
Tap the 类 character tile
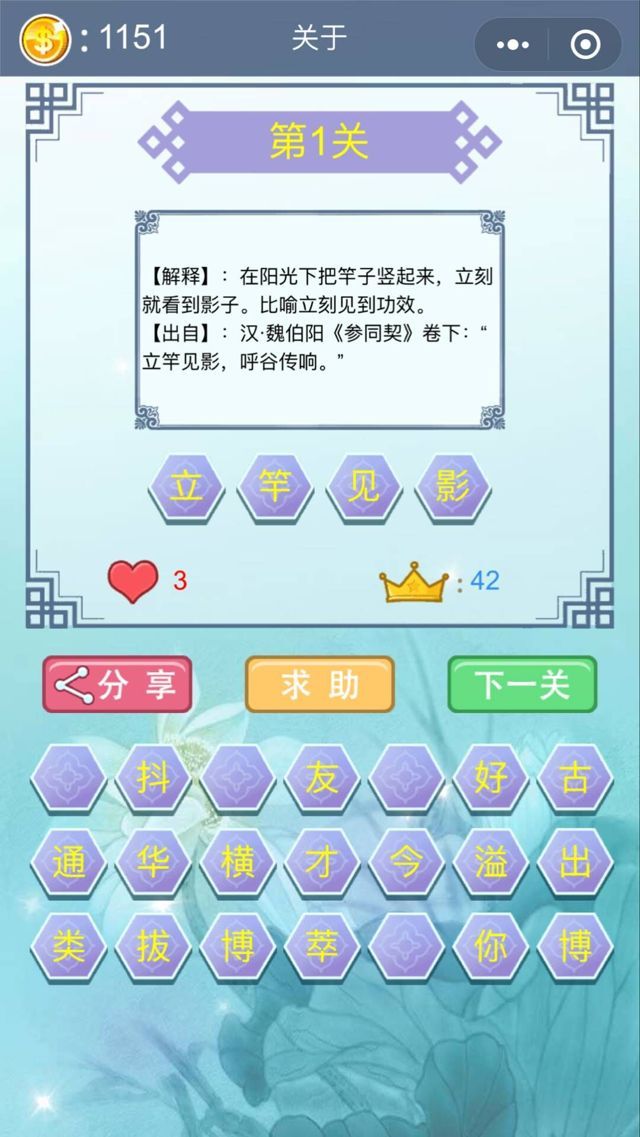tap(69, 946)
